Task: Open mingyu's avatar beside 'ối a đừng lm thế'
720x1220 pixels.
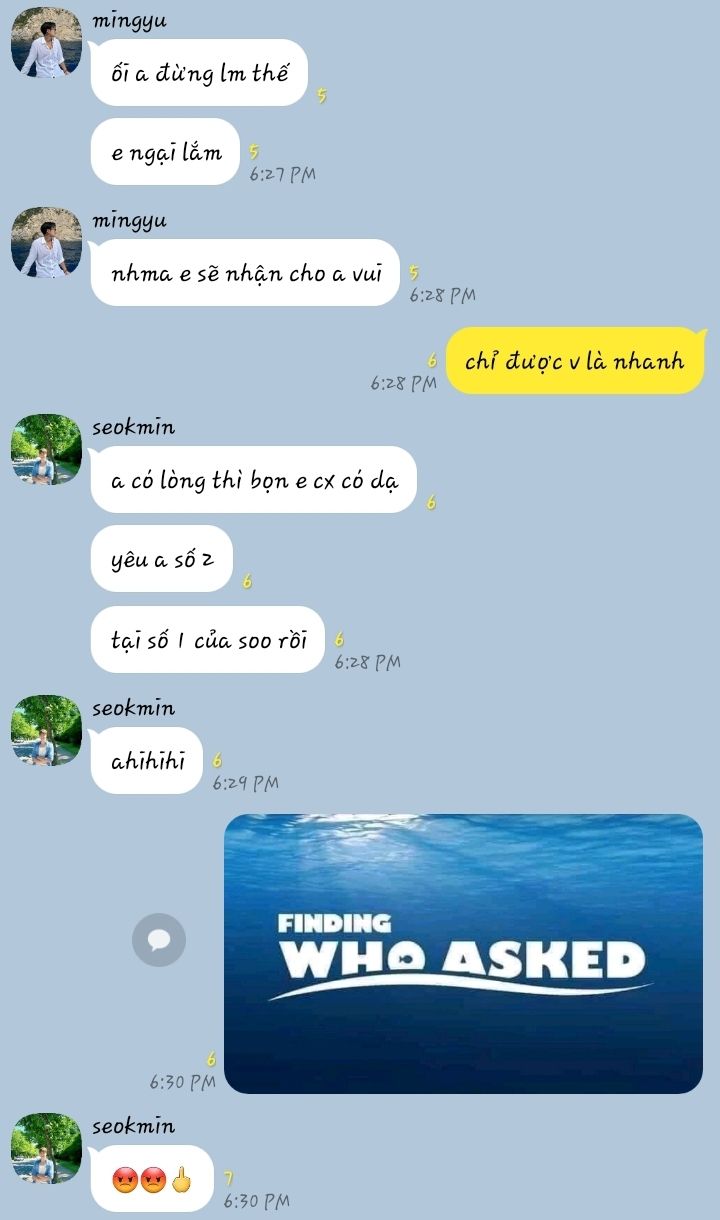Action: (46, 42)
